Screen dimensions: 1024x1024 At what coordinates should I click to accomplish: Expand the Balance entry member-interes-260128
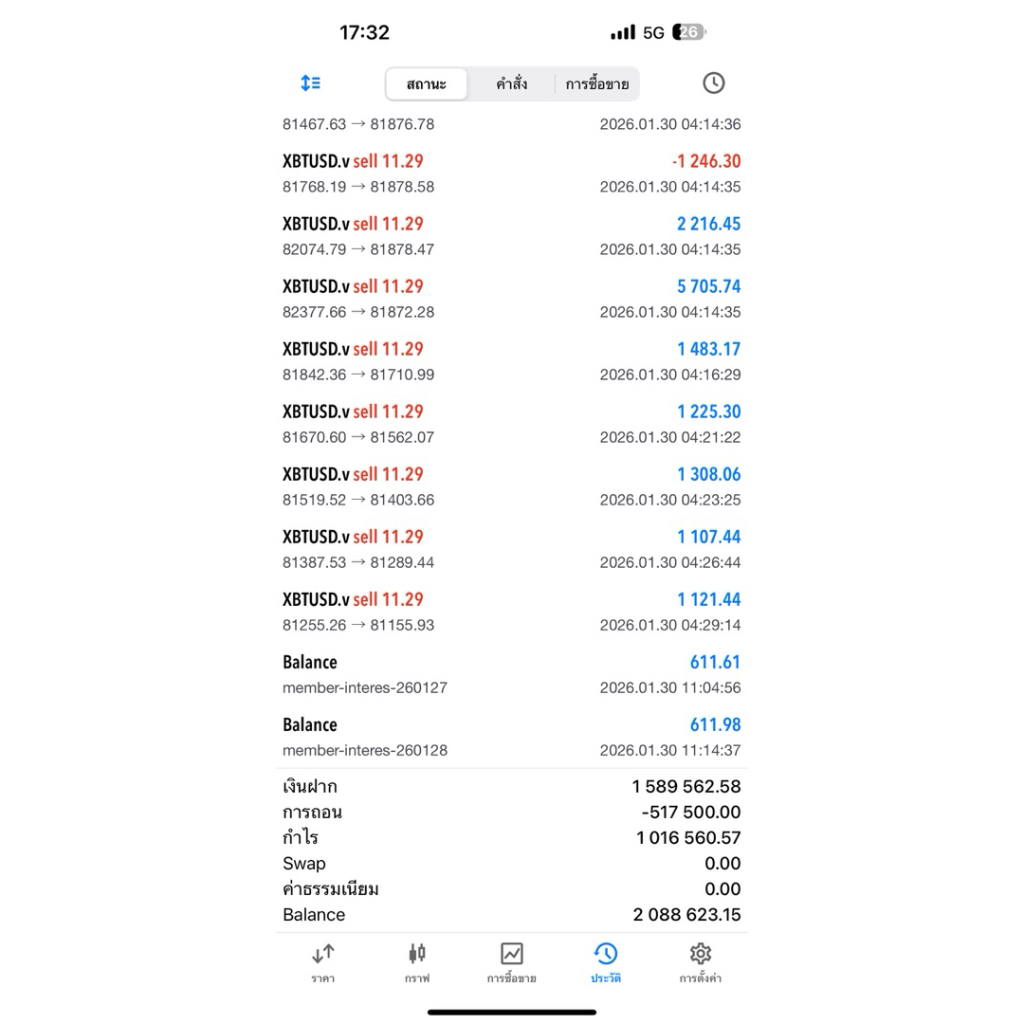(511, 737)
